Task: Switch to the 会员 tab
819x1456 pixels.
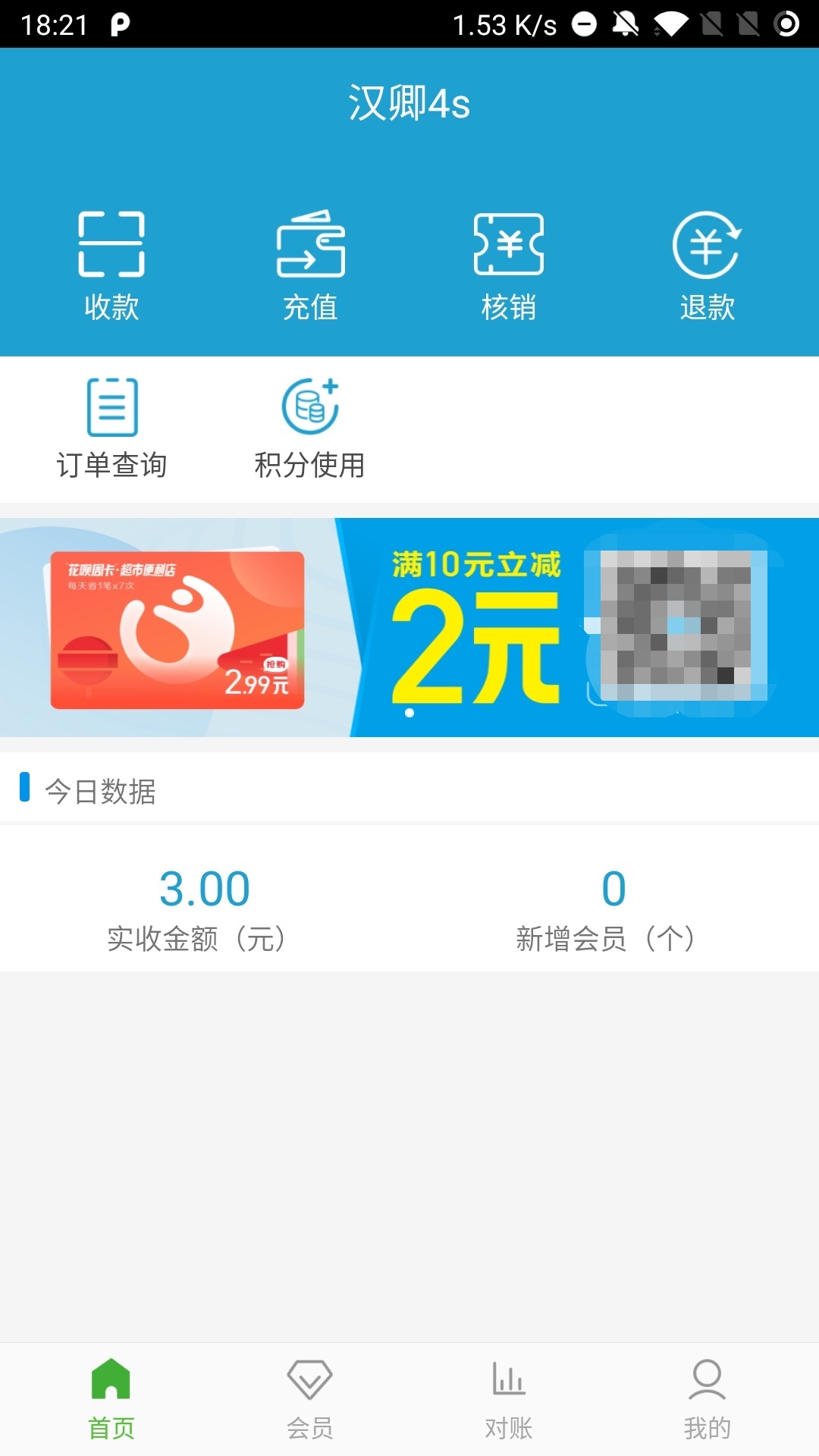Action: [309, 1399]
